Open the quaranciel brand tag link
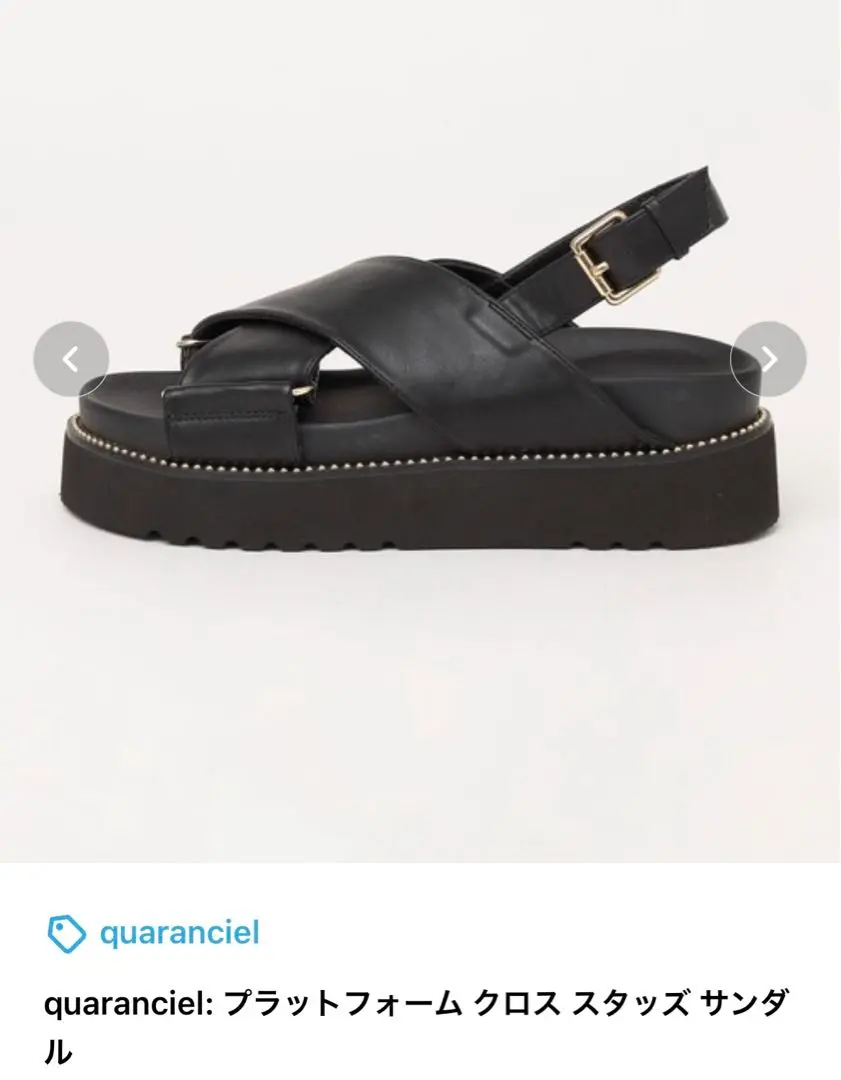 (178, 934)
